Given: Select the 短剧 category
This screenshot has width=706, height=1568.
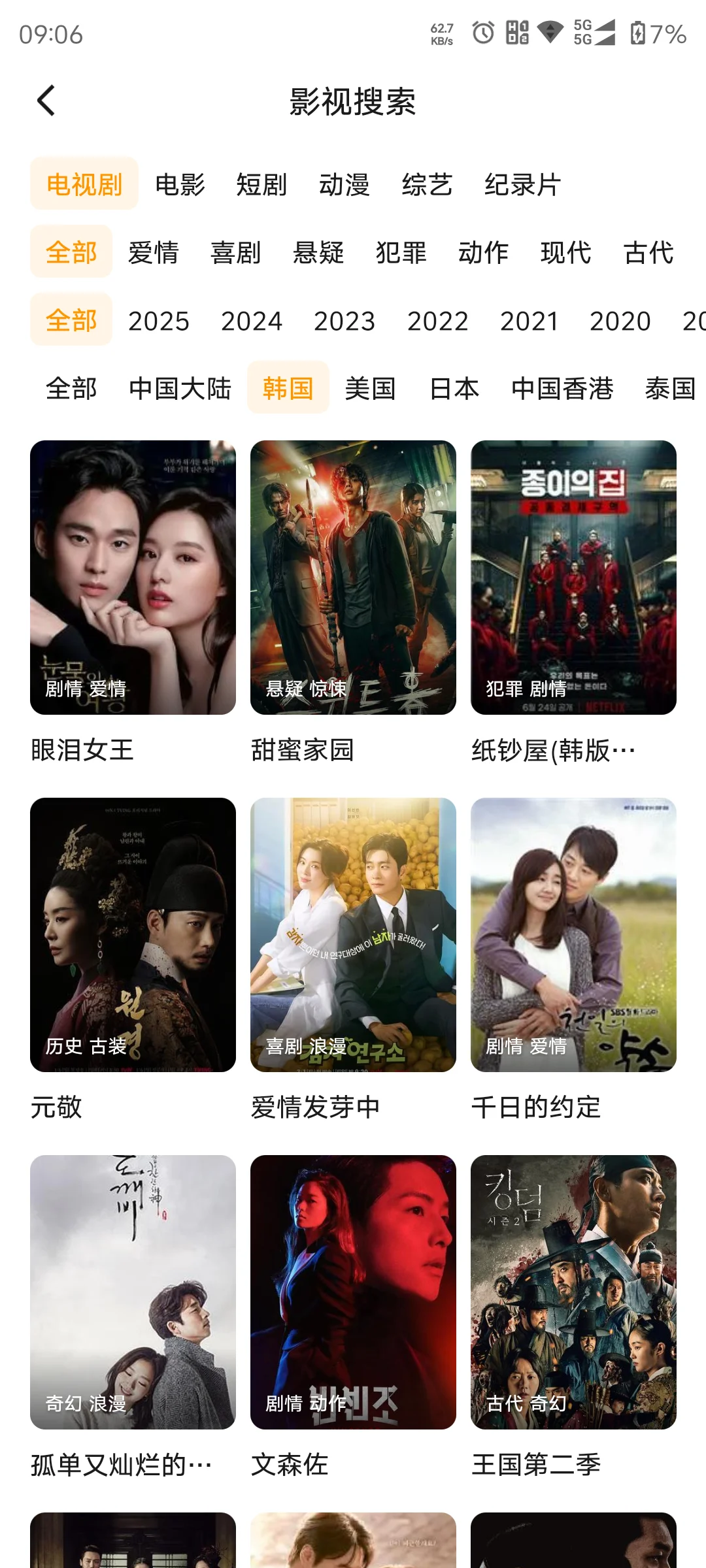Looking at the screenshot, I should point(261,184).
